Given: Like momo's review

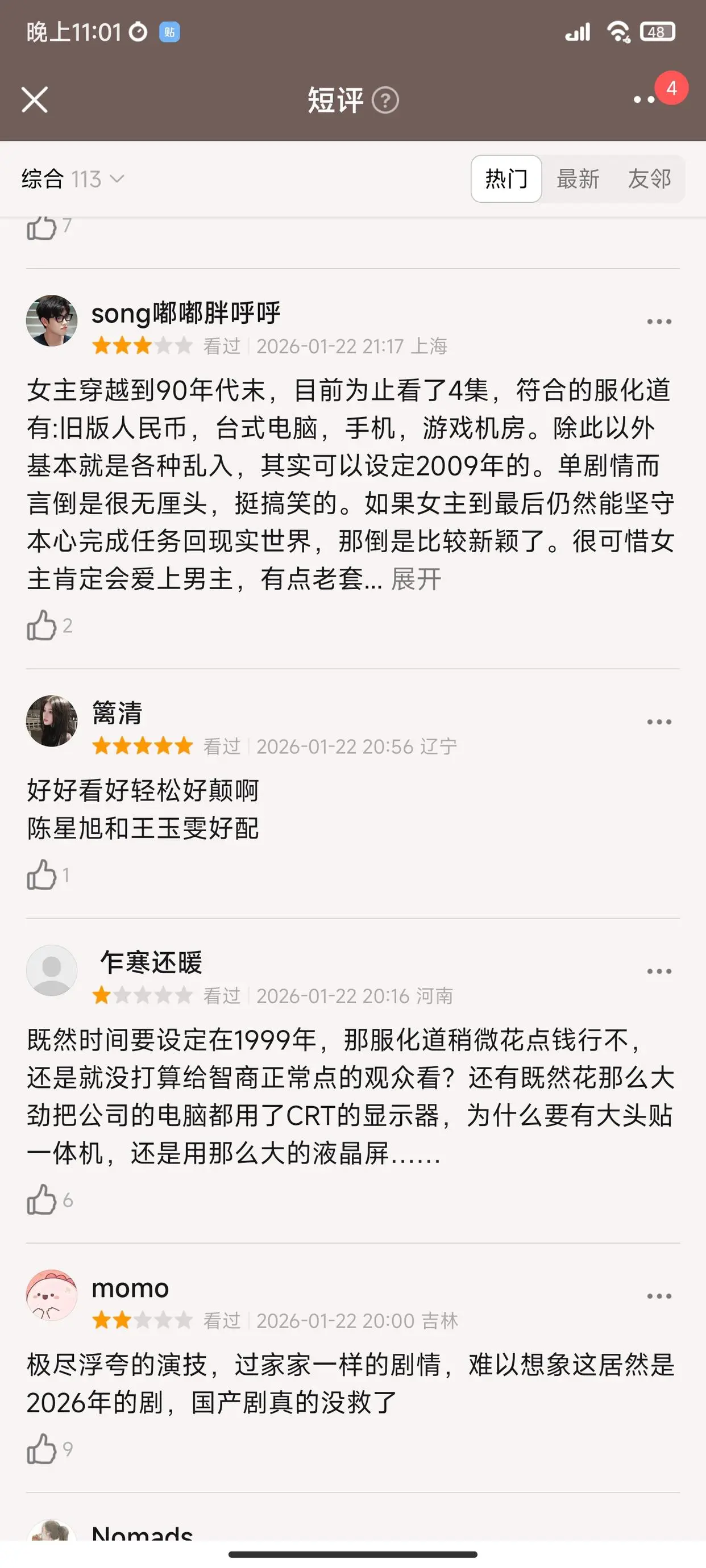Looking at the screenshot, I should [42, 1449].
